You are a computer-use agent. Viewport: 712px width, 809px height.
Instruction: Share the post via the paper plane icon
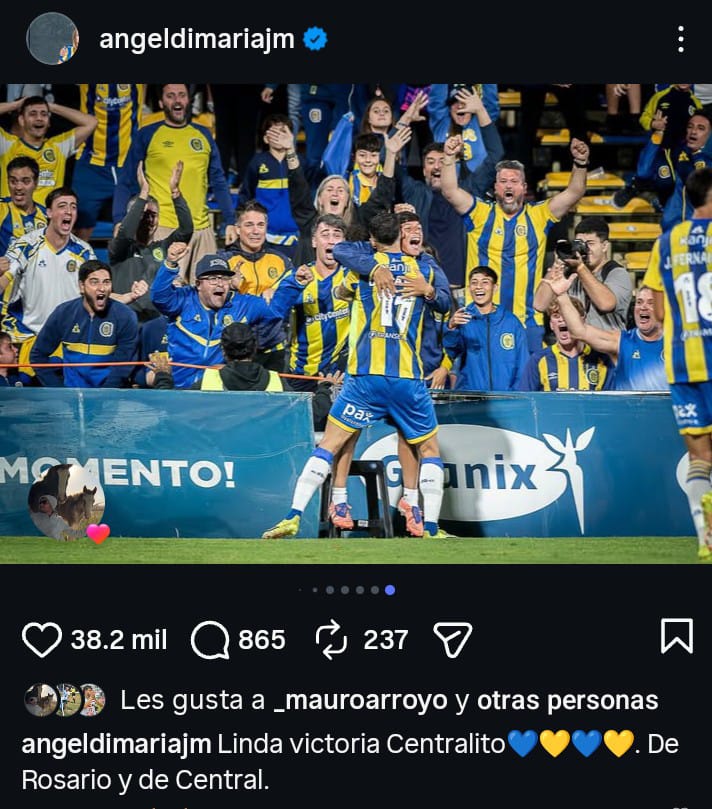point(452,639)
